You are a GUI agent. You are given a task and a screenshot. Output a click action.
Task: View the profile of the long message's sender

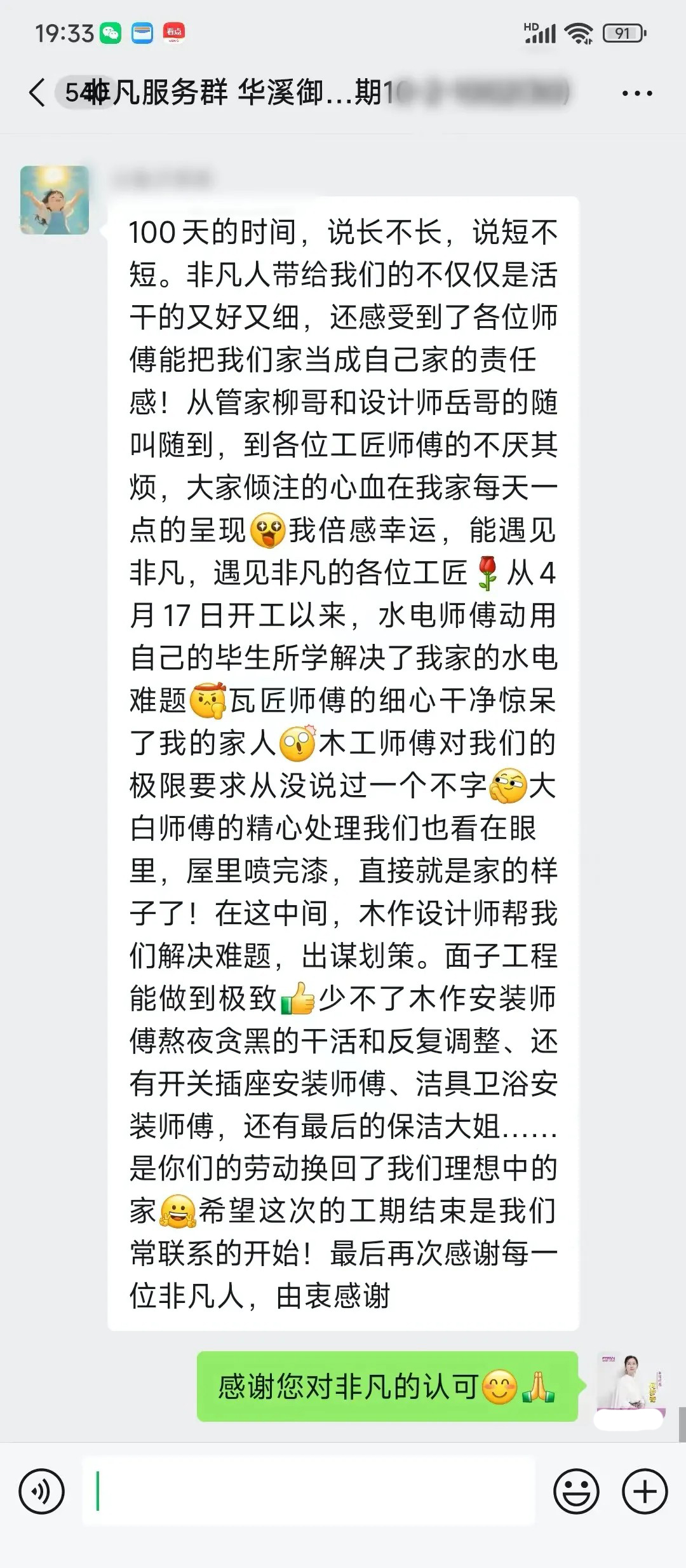pos(55,200)
